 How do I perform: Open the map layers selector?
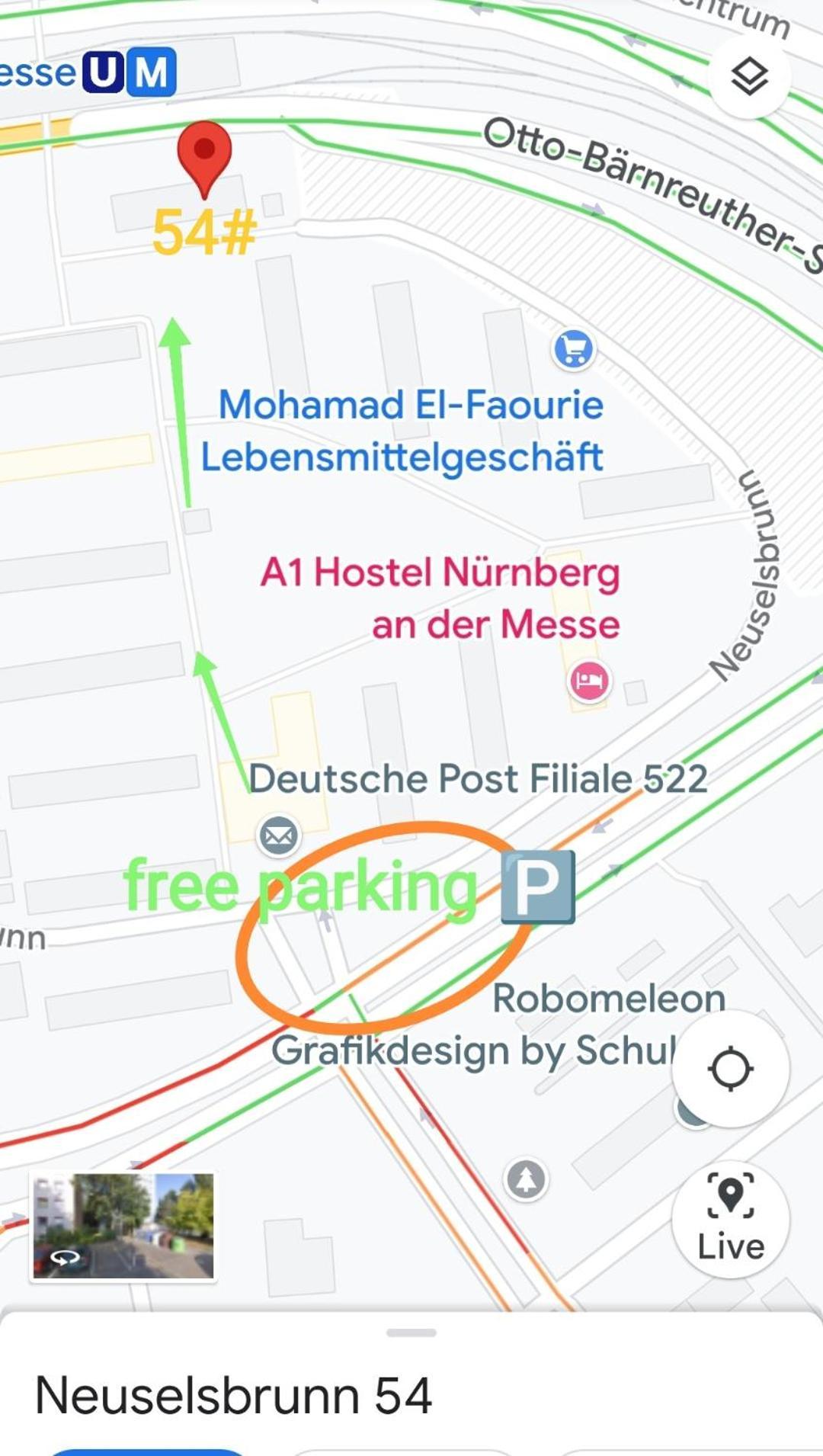(749, 76)
